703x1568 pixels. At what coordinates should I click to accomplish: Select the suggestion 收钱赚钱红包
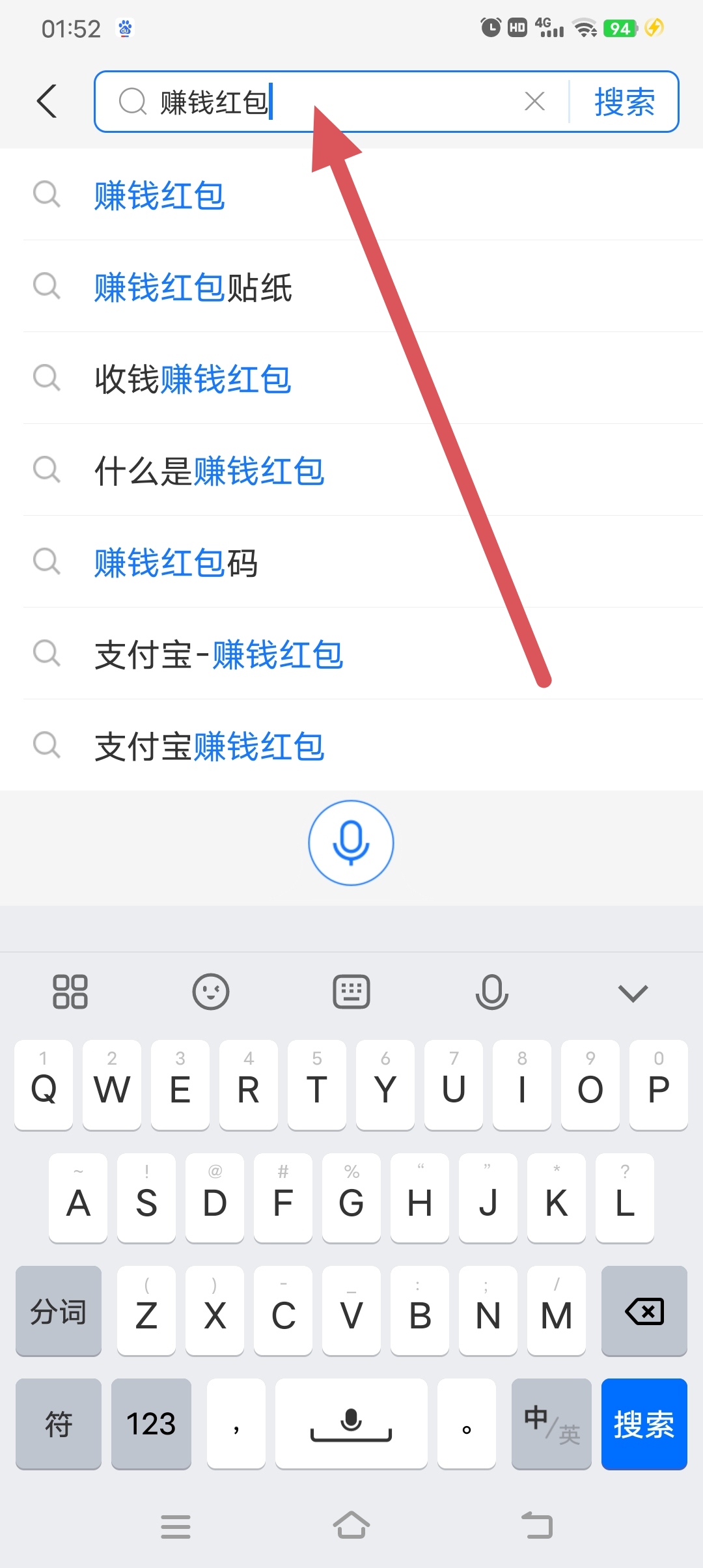click(193, 378)
